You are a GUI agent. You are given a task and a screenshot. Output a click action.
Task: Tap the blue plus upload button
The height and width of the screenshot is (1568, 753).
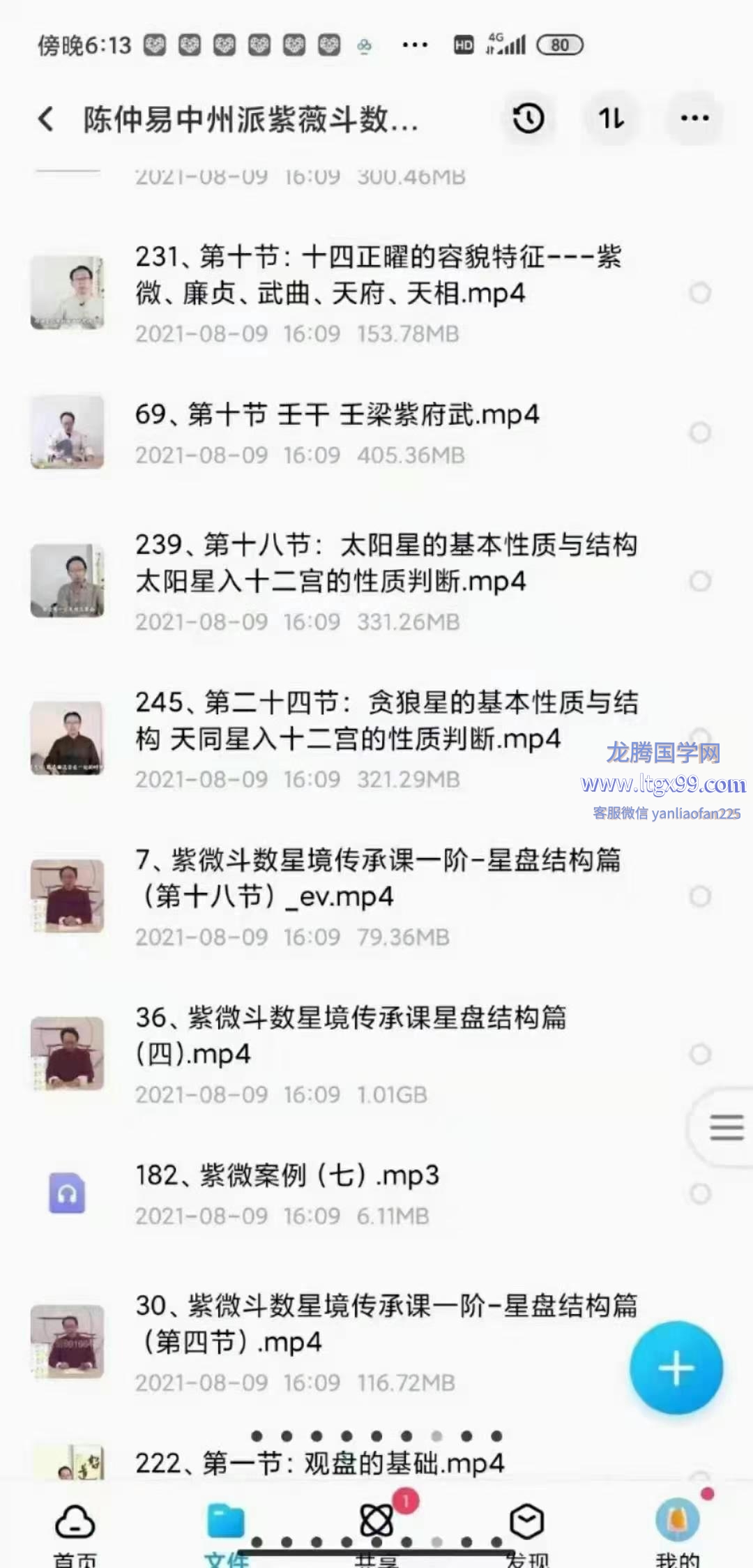676,1368
